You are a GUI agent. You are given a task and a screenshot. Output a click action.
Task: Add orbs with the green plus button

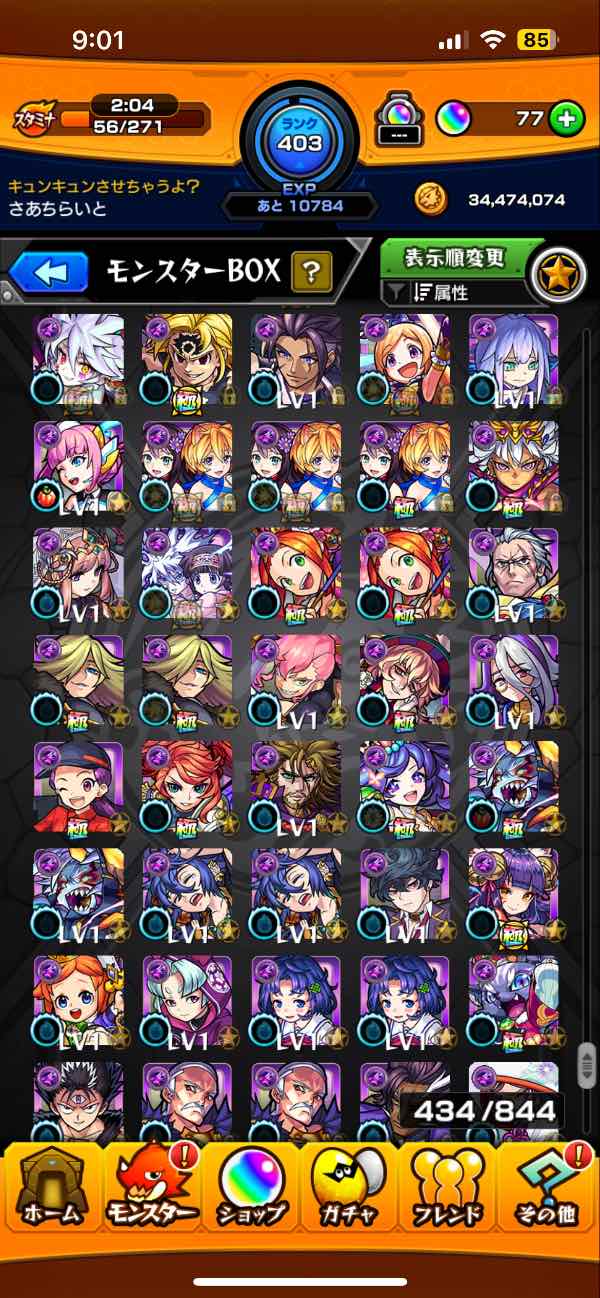[567, 119]
